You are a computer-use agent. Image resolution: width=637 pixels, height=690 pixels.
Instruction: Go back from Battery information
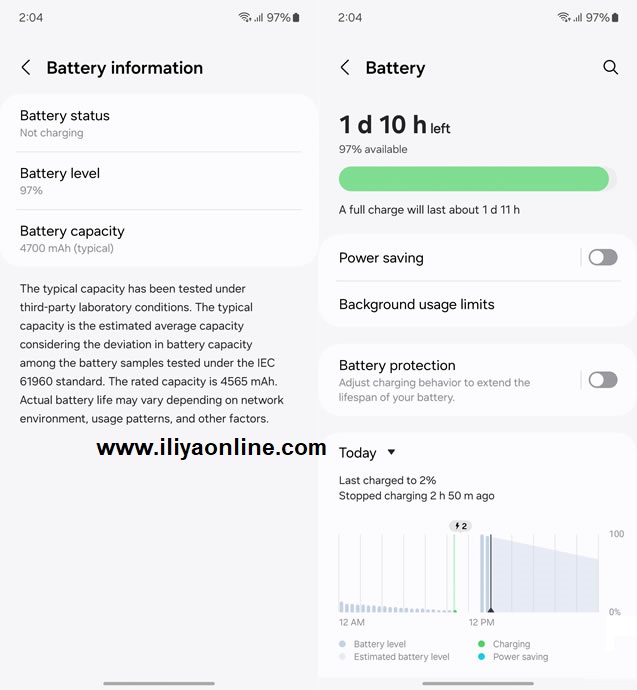tap(26, 68)
